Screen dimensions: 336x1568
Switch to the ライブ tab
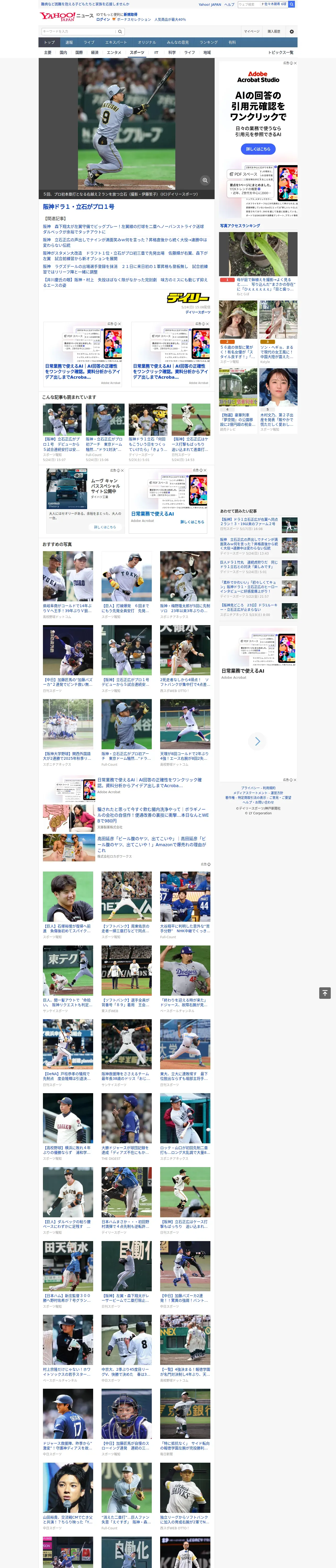[89, 43]
